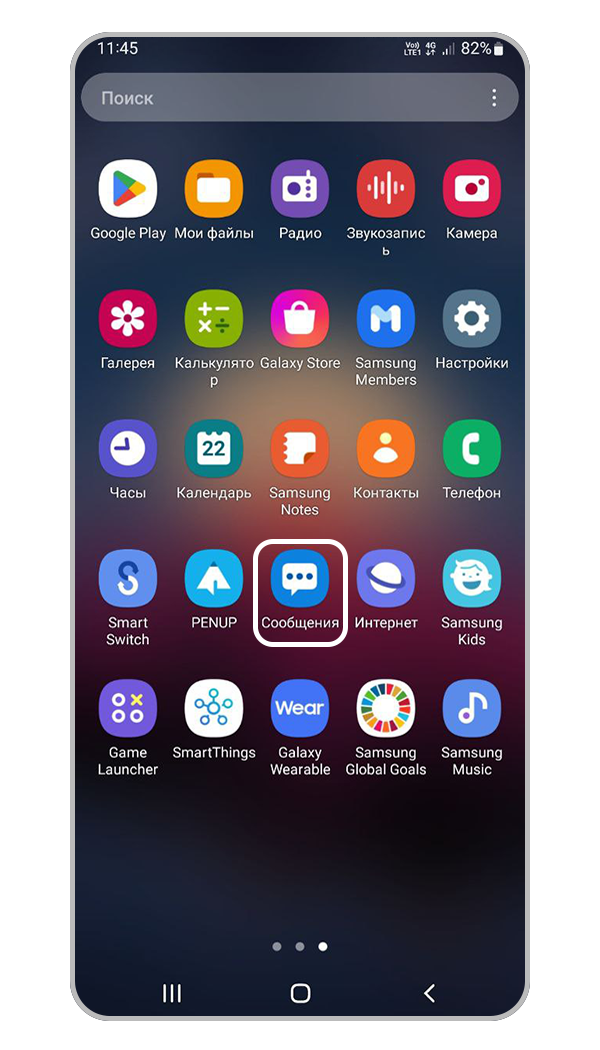Open Samsung Notes

coord(300,449)
